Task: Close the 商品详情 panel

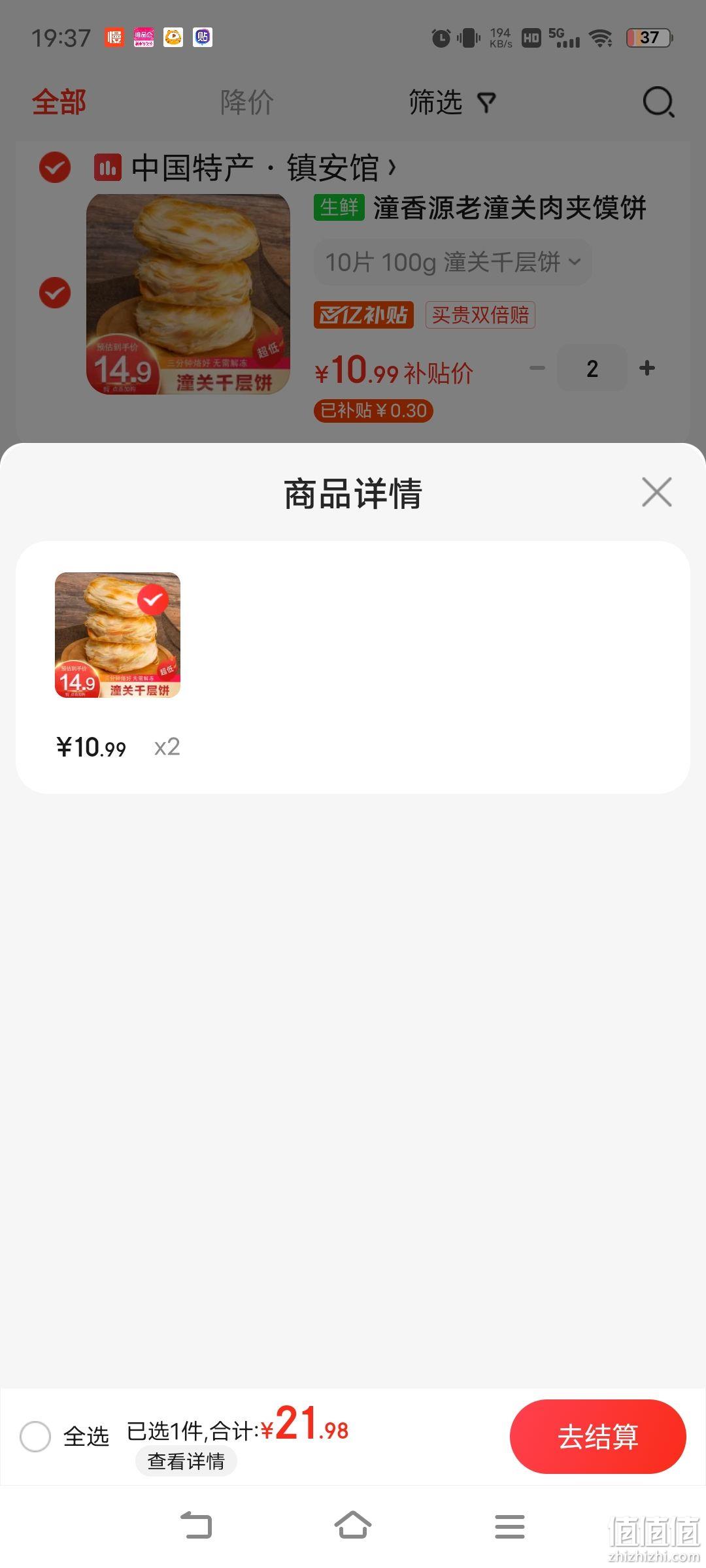Action: [657, 492]
